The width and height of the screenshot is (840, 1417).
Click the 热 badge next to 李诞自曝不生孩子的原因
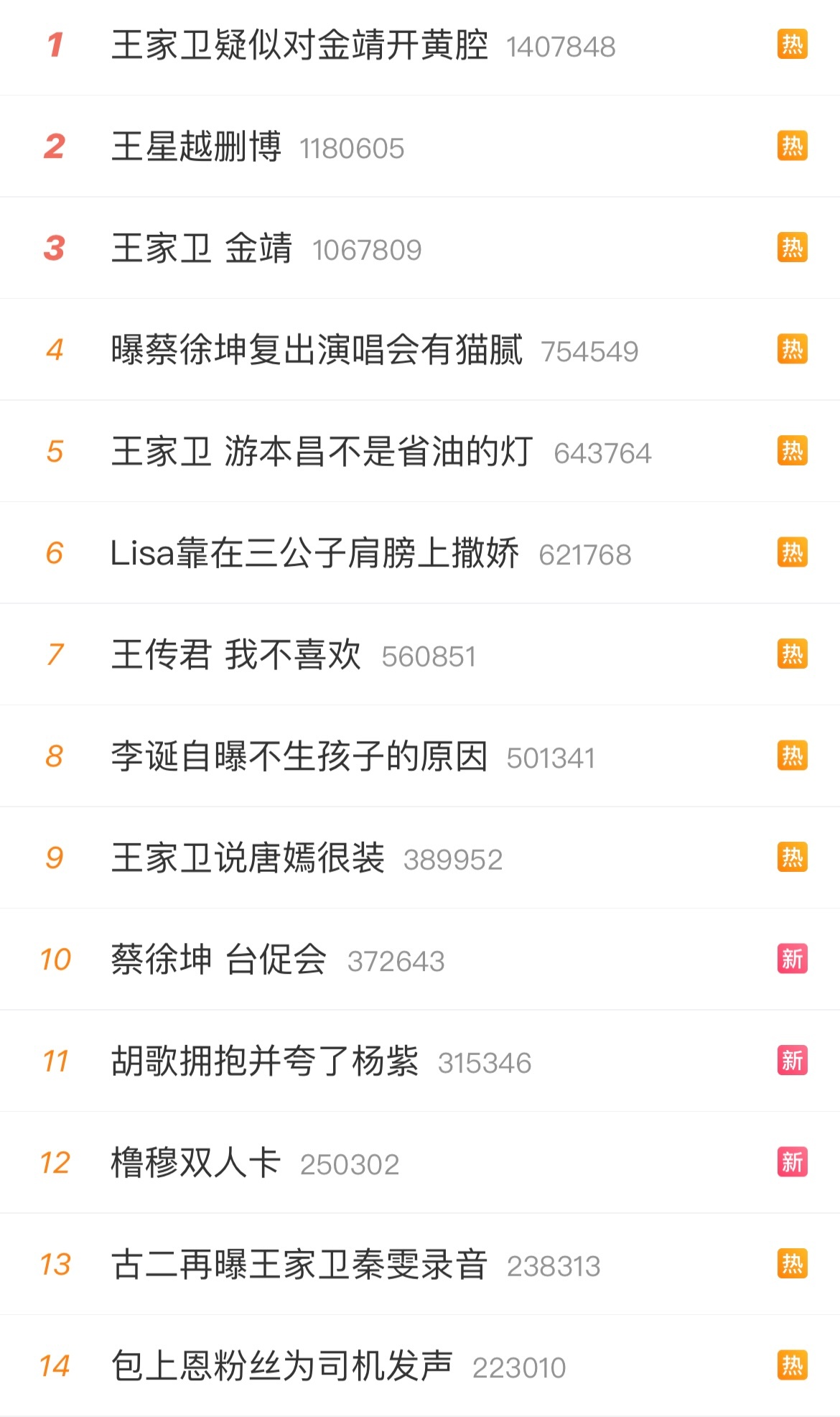[x=792, y=756]
